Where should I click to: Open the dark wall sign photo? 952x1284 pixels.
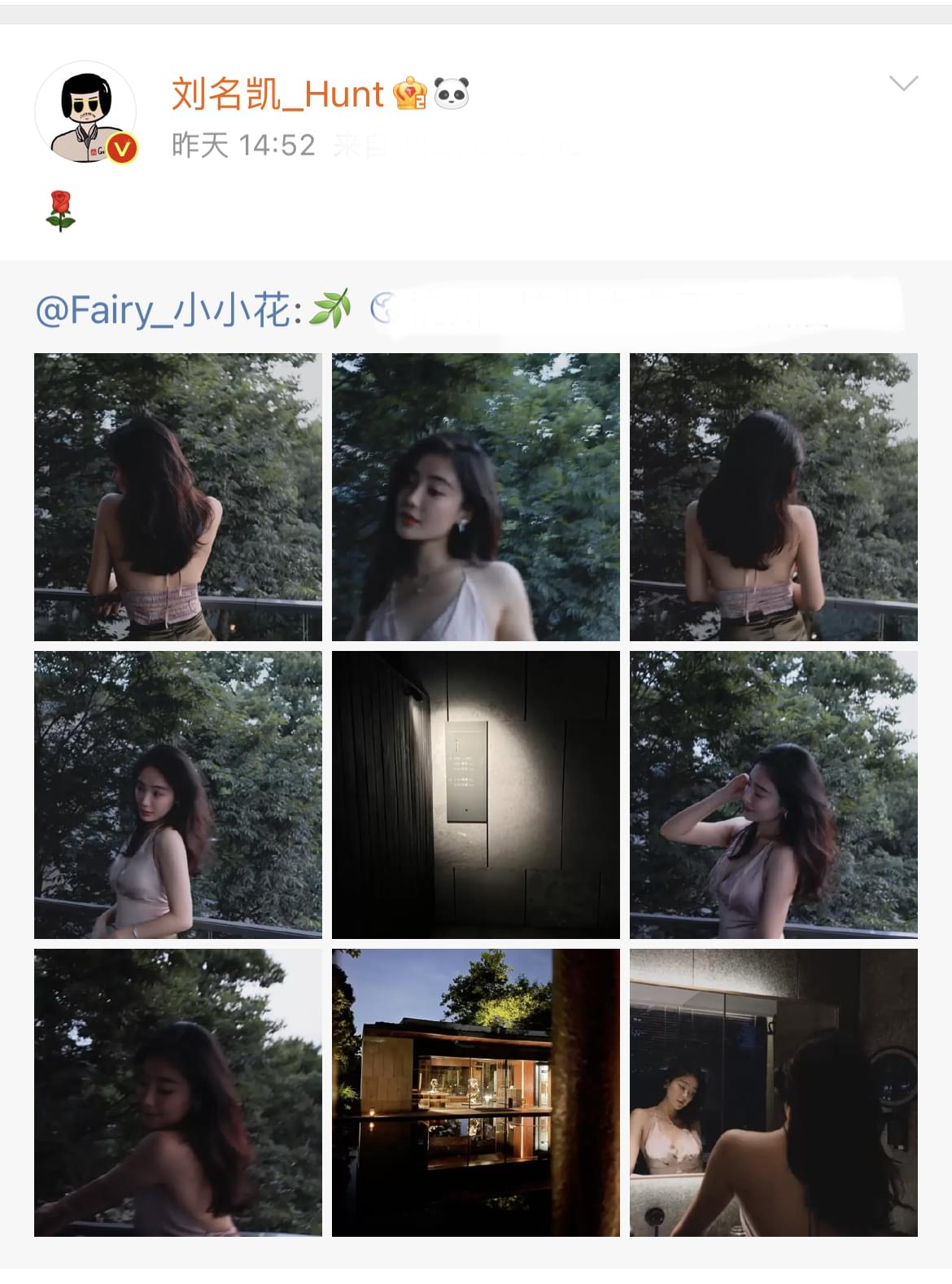click(x=476, y=795)
